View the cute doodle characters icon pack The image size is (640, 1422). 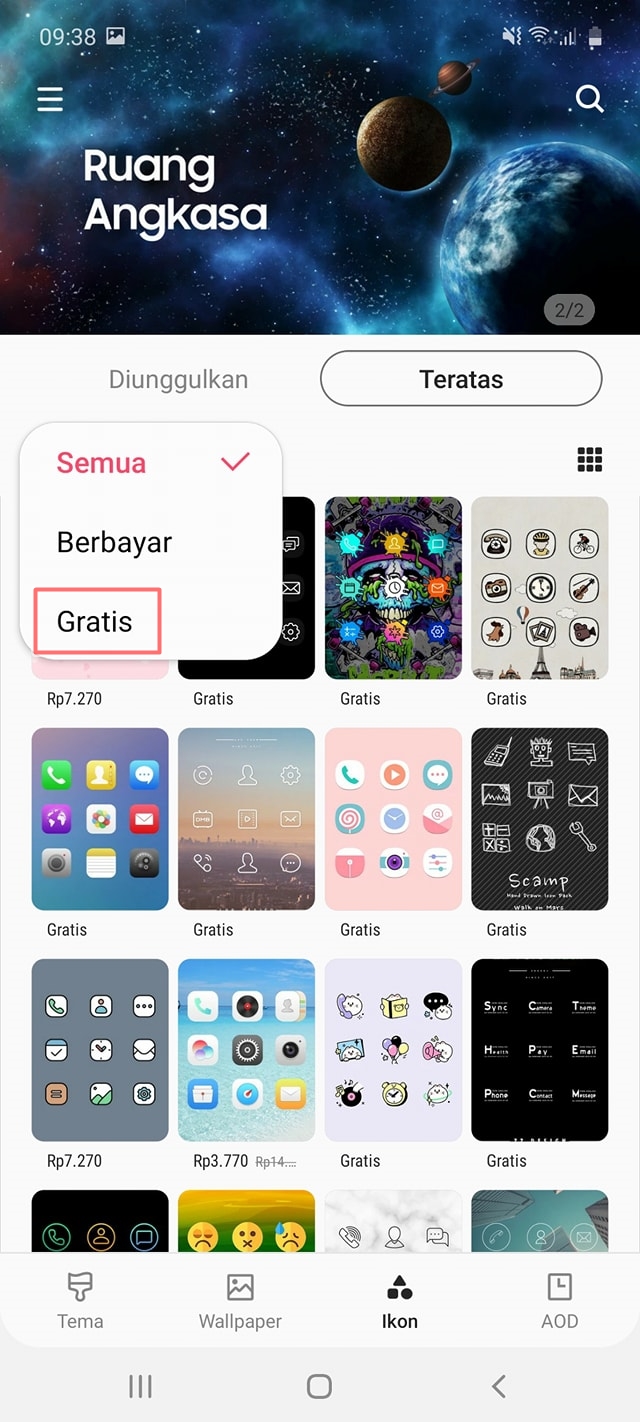pyautogui.click(x=393, y=1050)
